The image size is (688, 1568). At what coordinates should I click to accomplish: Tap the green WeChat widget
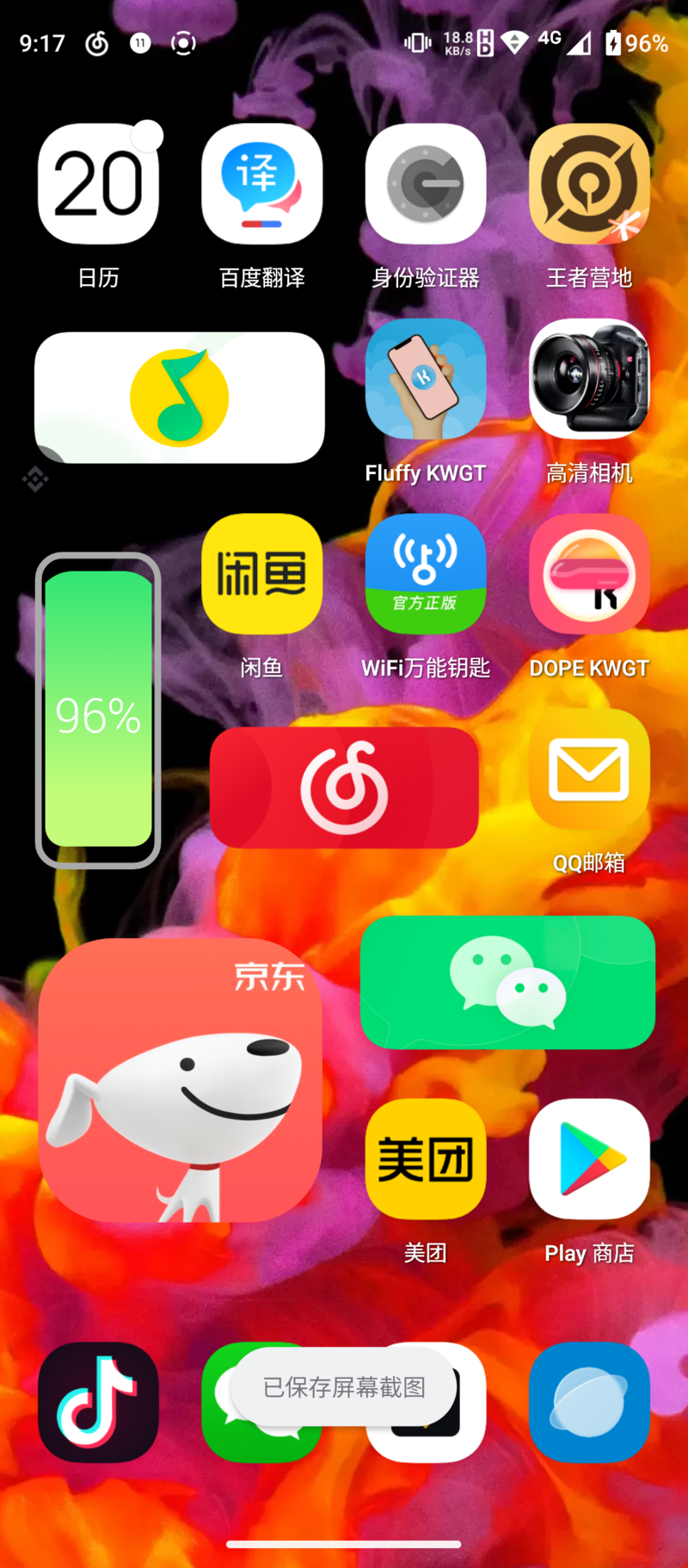pos(507,982)
